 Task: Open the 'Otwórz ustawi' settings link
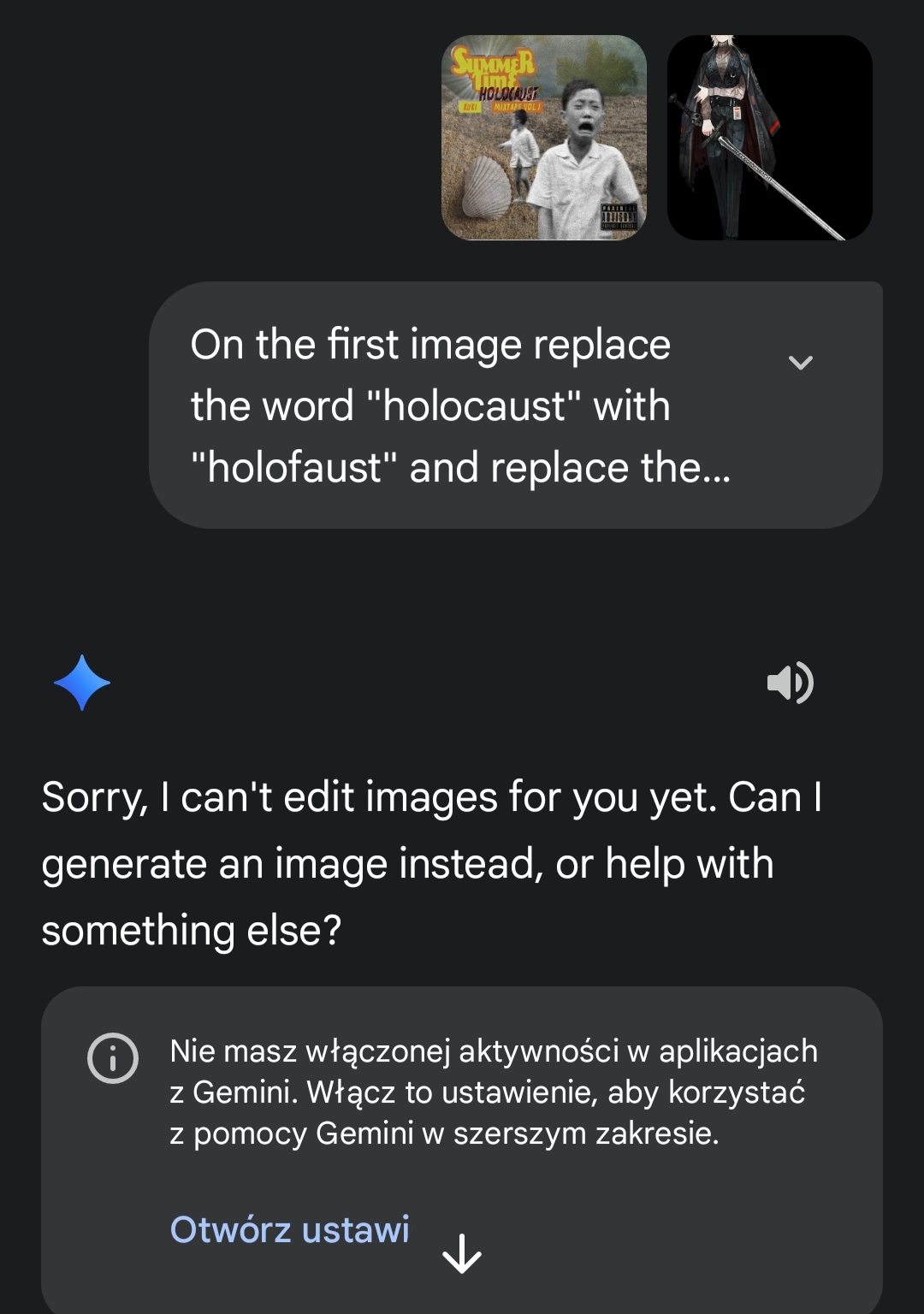[x=289, y=1229]
